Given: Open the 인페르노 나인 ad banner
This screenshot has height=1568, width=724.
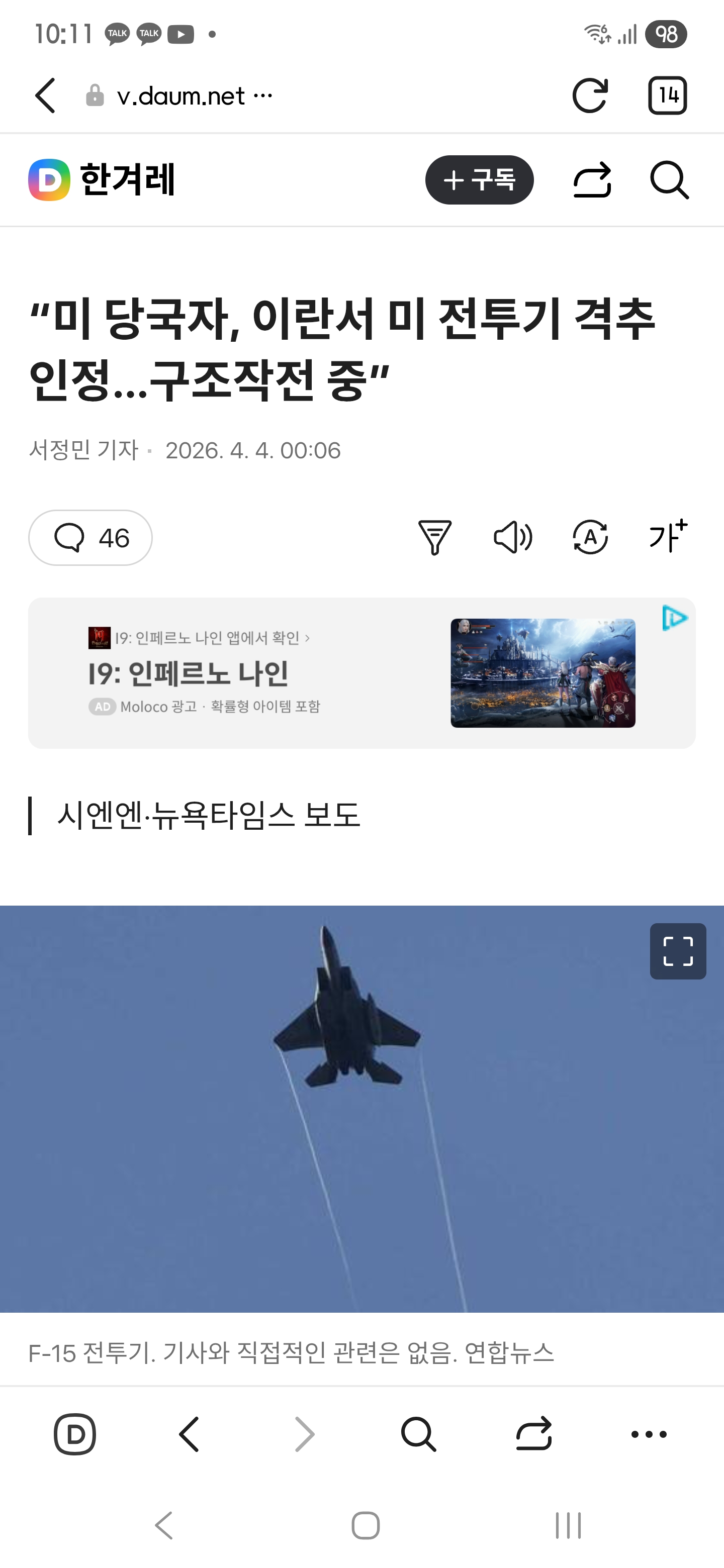Looking at the screenshot, I should 361,672.
